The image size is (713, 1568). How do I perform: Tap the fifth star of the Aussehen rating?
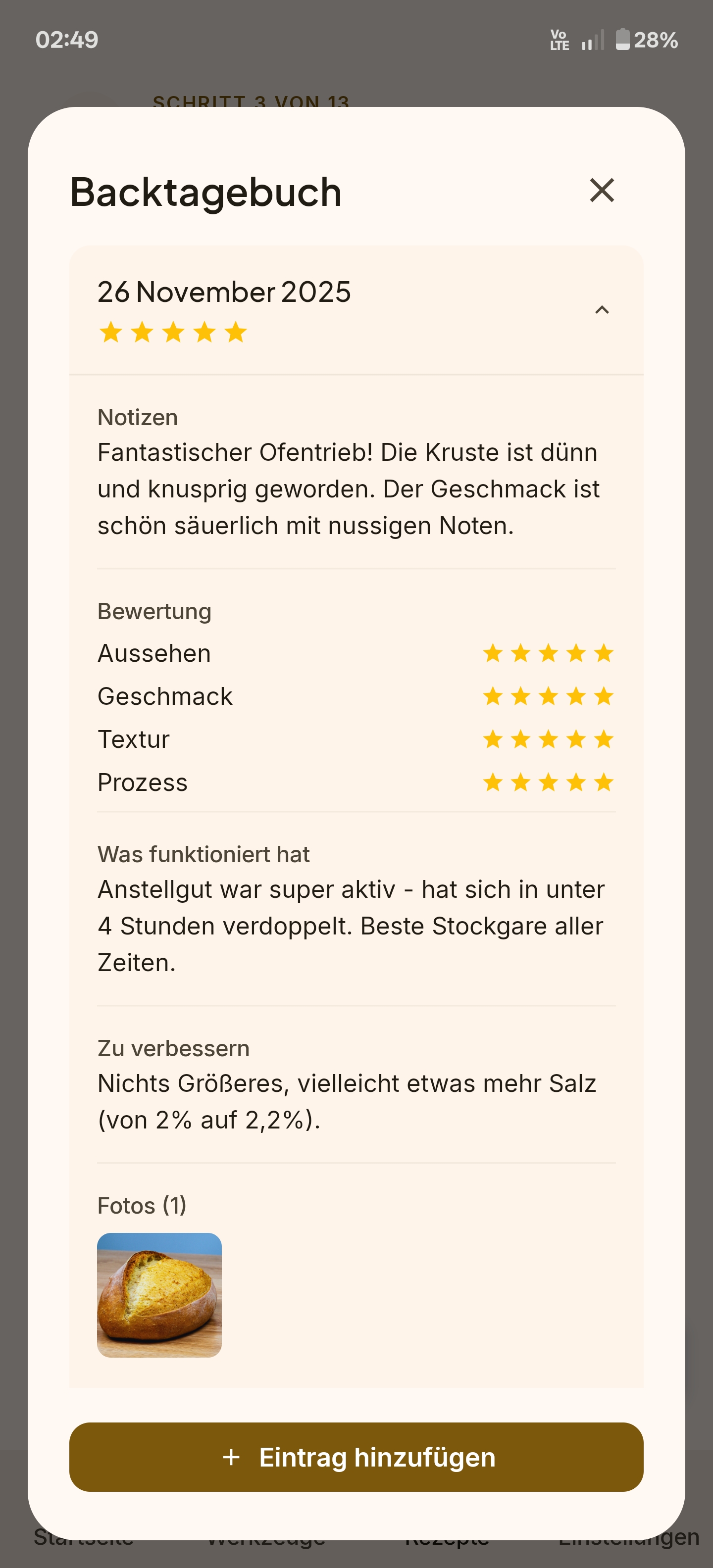click(604, 652)
